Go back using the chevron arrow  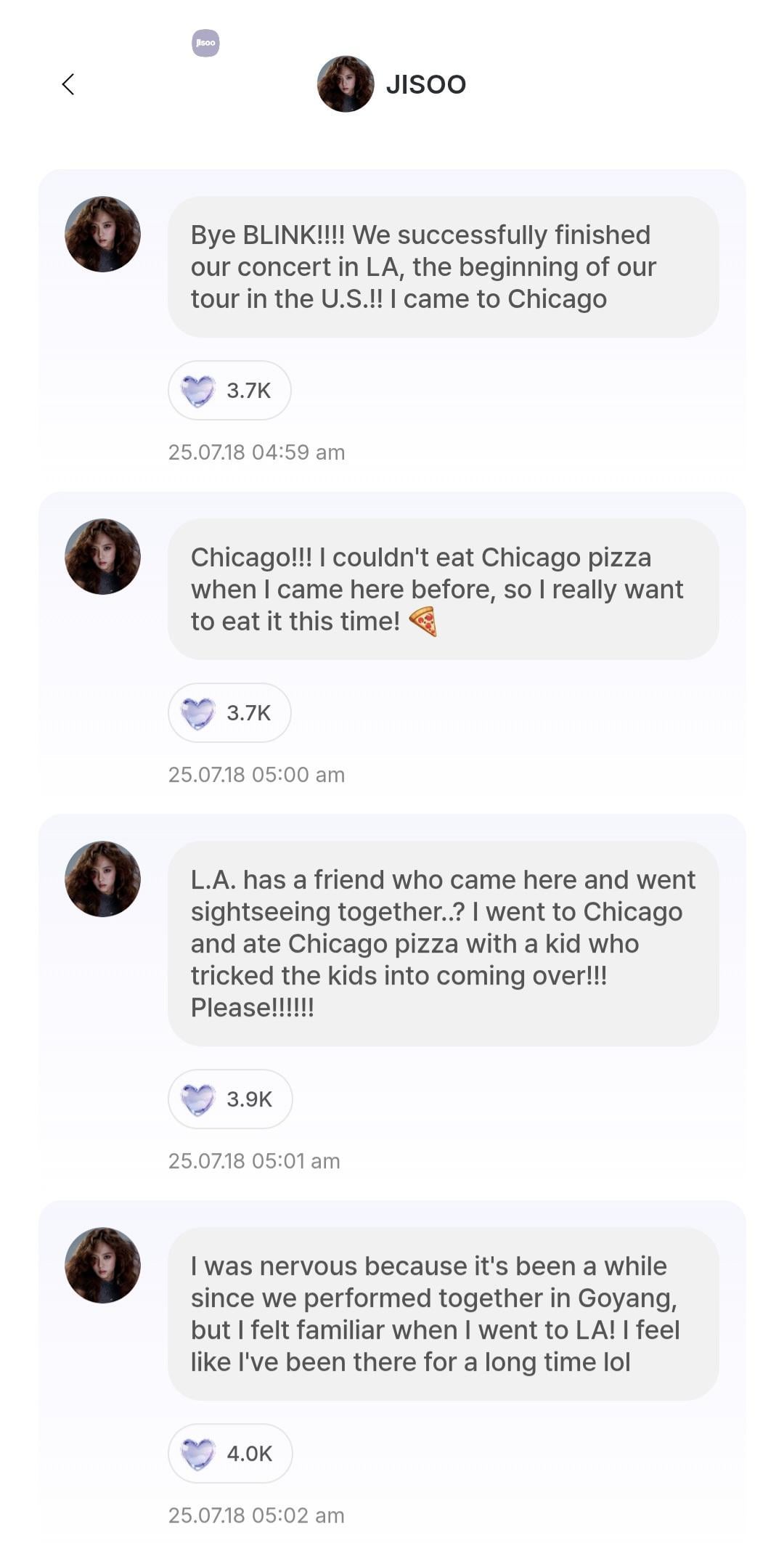pyautogui.click(x=68, y=84)
